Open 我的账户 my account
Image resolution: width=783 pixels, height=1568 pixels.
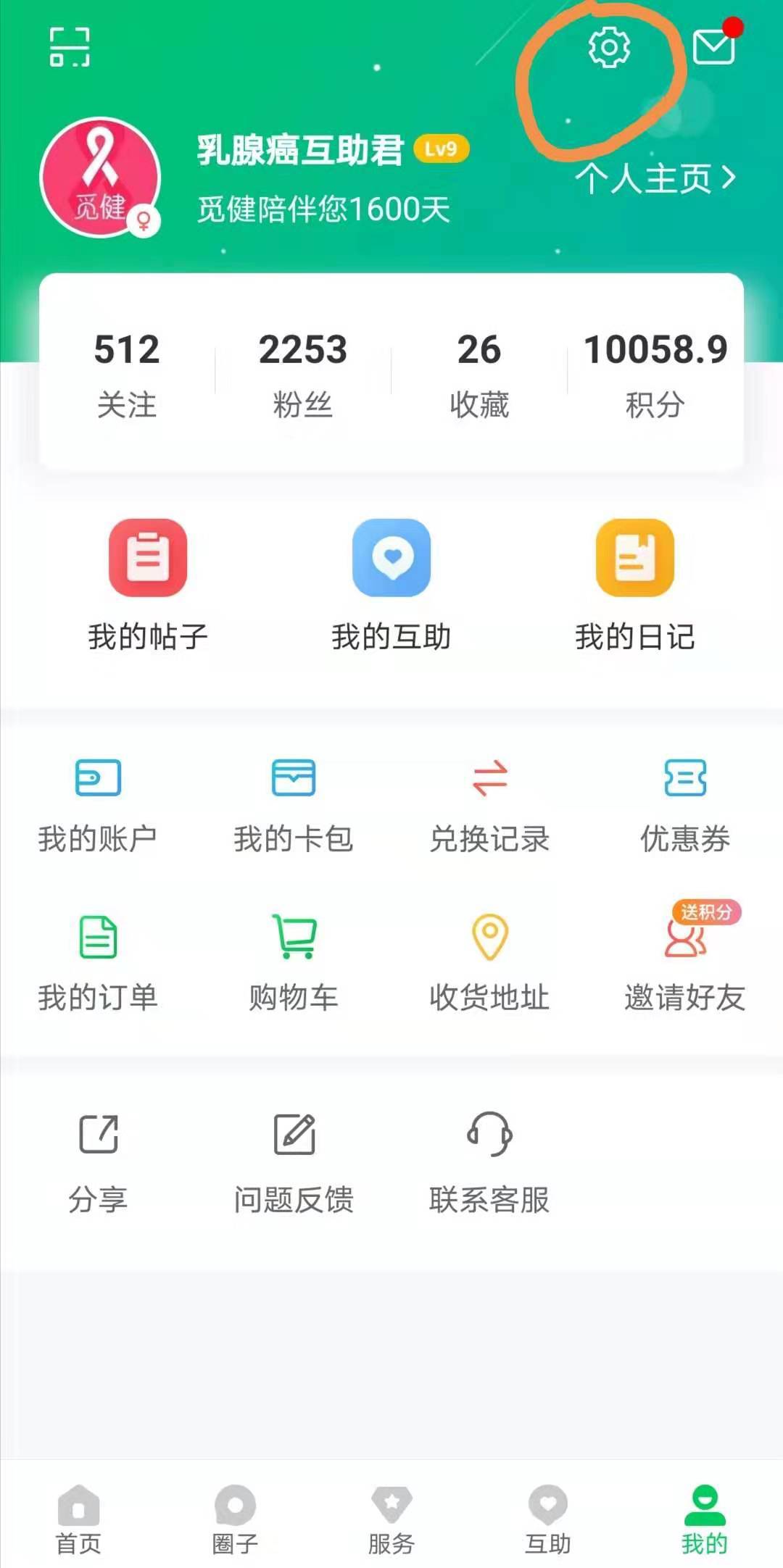click(x=98, y=806)
